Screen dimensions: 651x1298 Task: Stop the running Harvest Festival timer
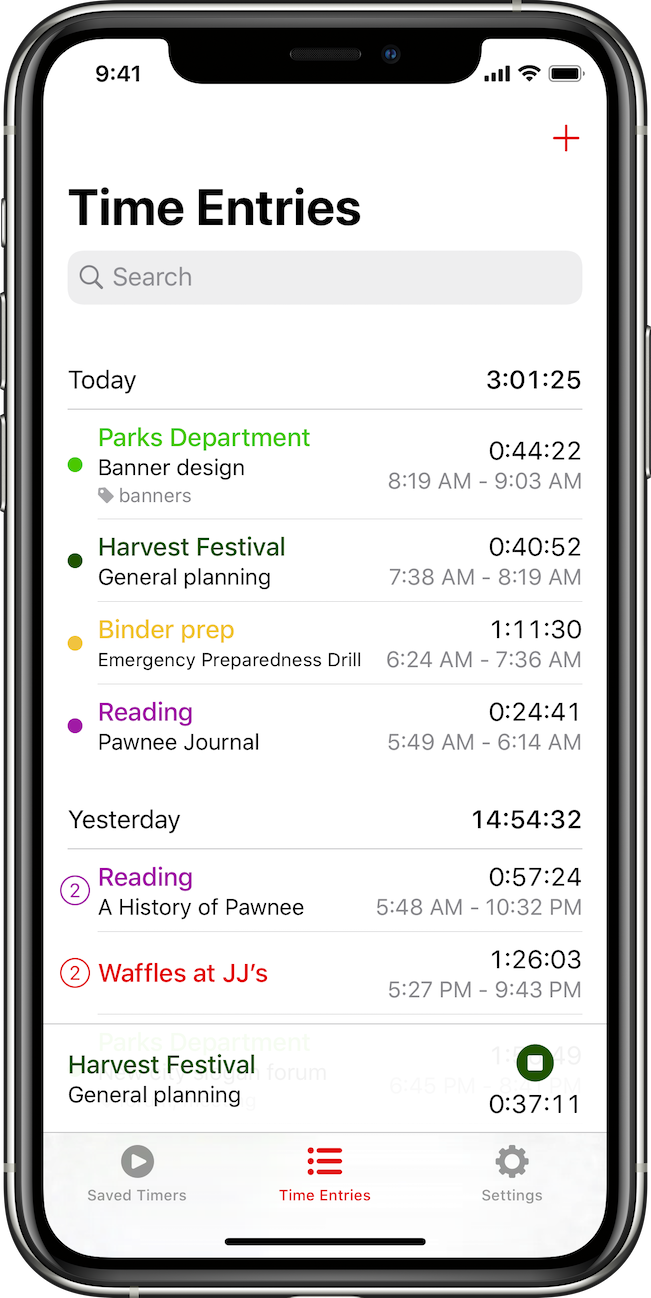(x=535, y=1062)
